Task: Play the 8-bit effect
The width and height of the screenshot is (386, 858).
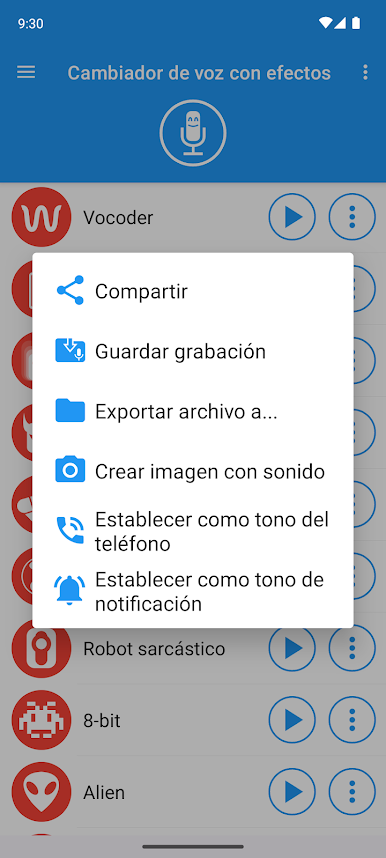Action: tap(292, 720)
